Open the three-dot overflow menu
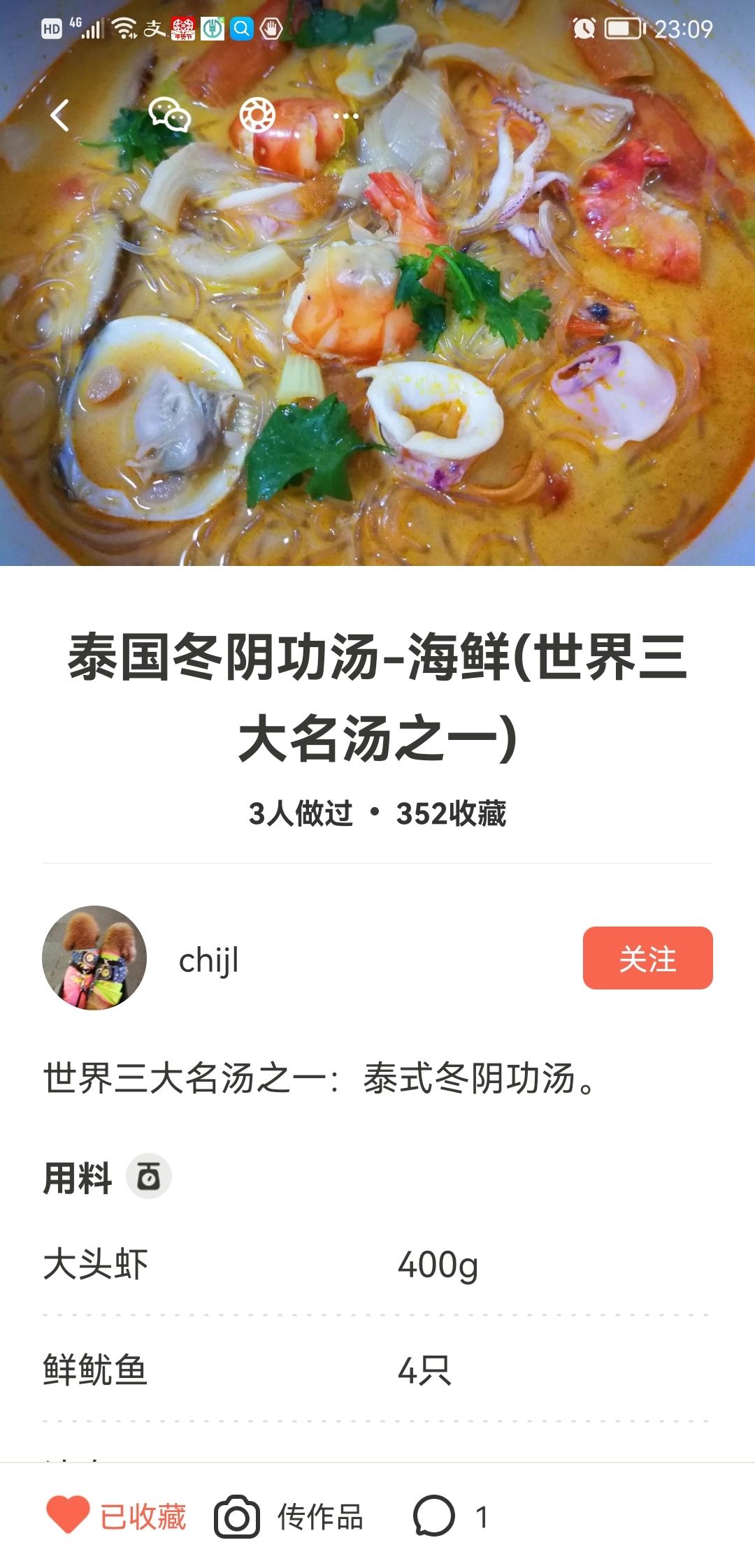Screen dimensions: 755x1568 pyautogui.click(x=345, y=116)
